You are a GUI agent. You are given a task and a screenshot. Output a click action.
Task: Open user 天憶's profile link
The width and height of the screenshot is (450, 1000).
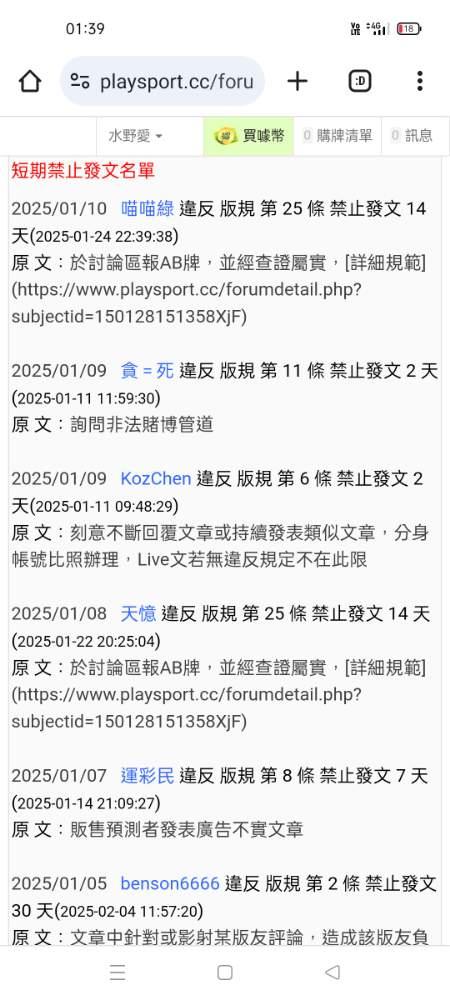coord(138,614)
